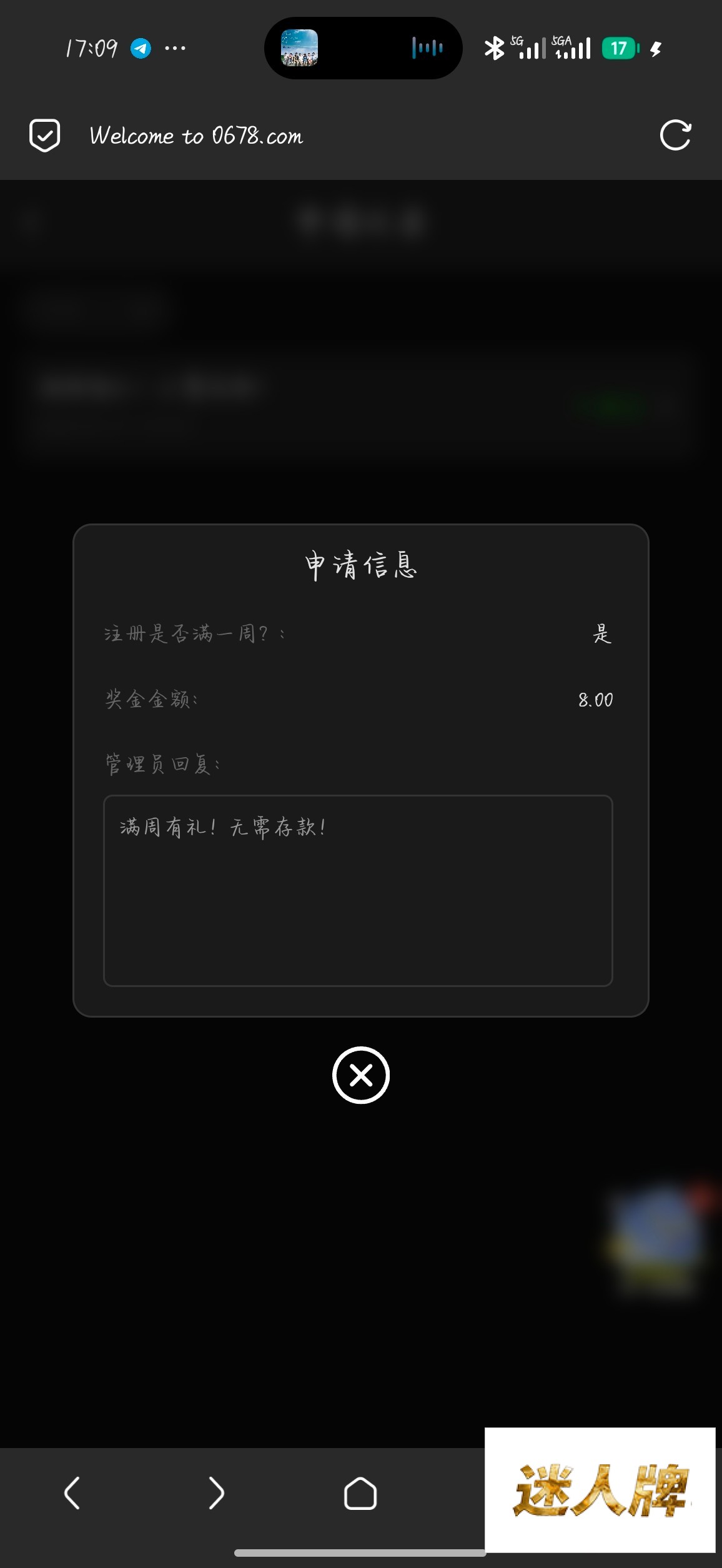722x1568 pixels.
Task: Open the site security shield icon
Action: (45, 135)
